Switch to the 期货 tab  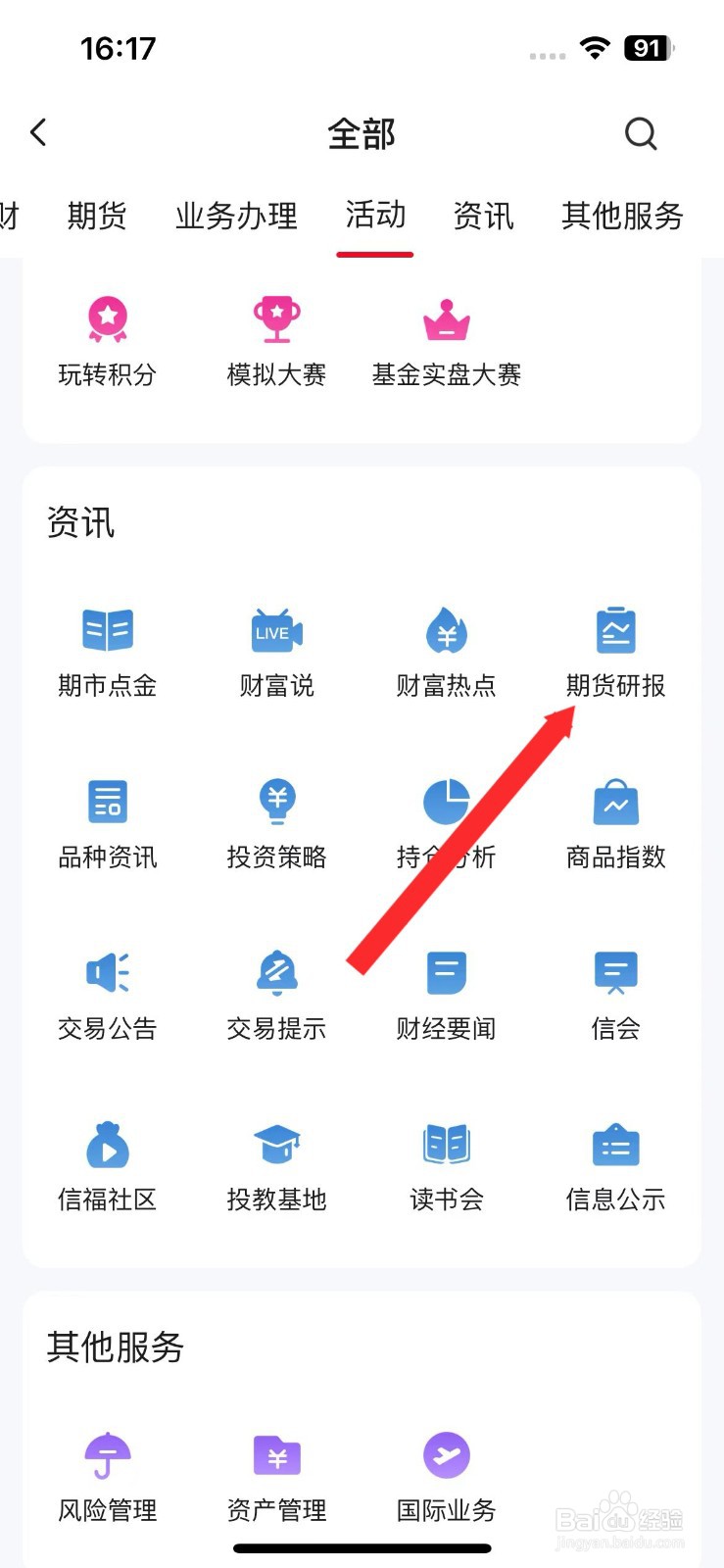[97, 216]
